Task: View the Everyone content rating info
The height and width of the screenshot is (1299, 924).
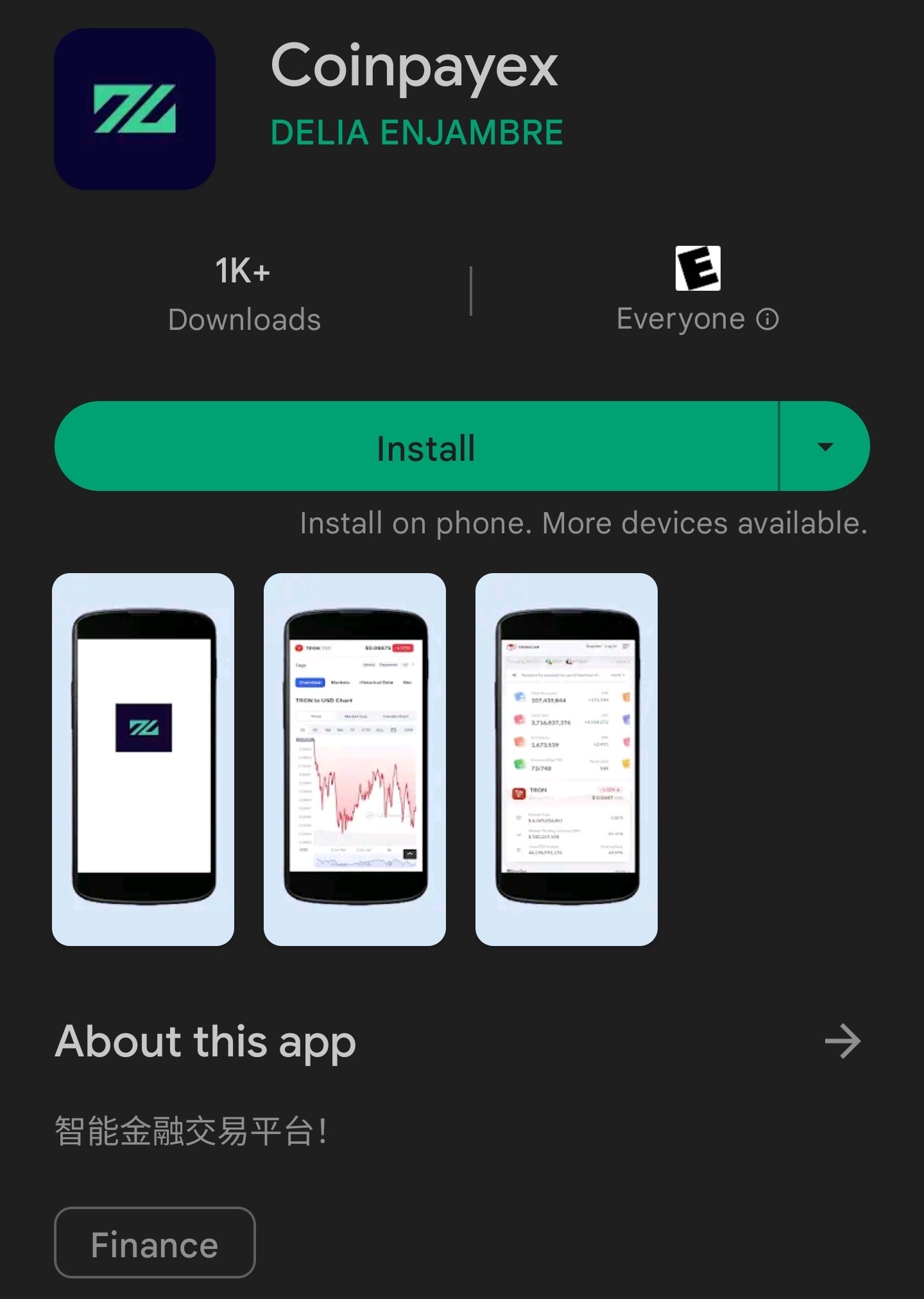Action: (x=767, y=319)
